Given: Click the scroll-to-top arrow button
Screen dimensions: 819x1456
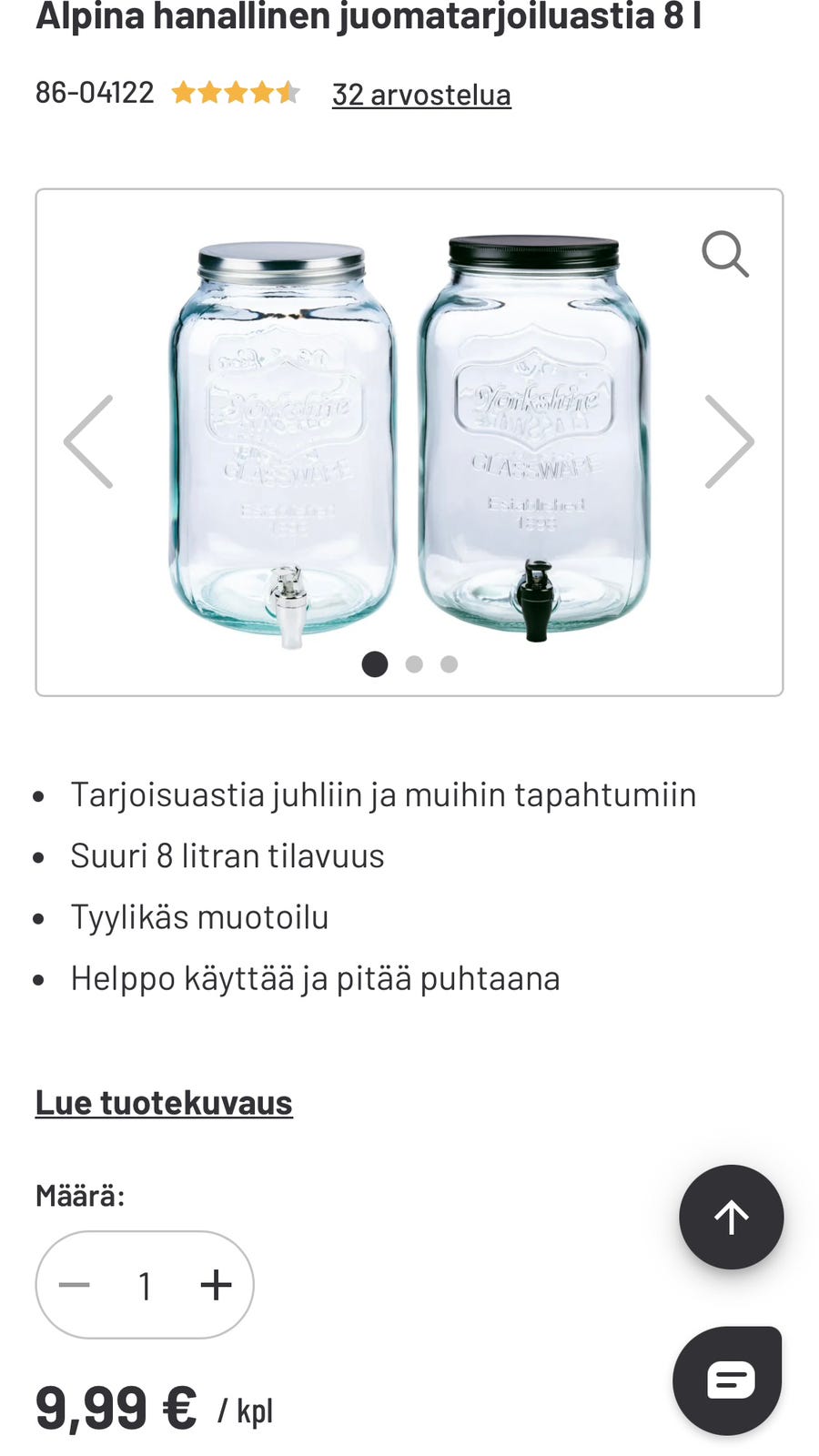Looking at the screenshot, I should tap(731, 1217).
